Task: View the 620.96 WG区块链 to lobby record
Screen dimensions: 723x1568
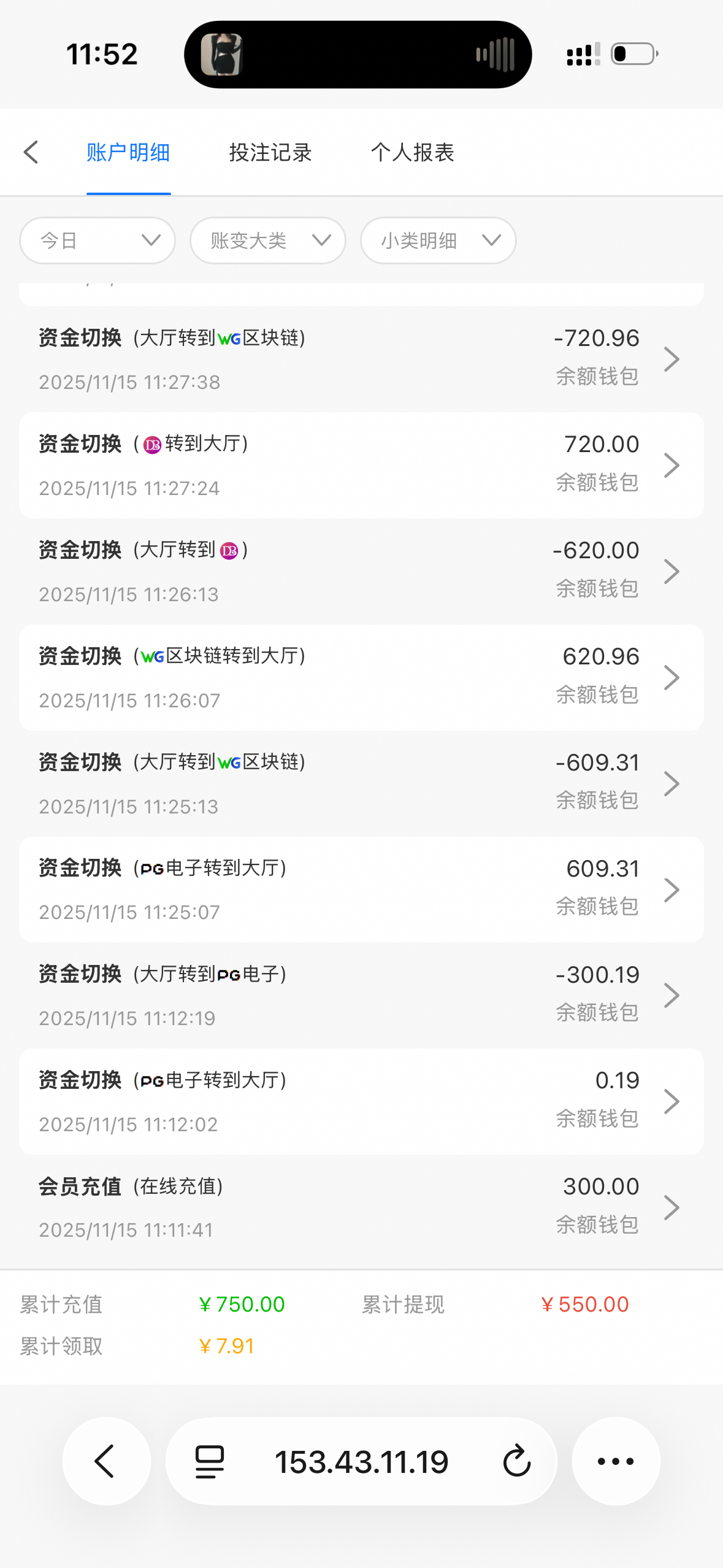Action: 361,677
